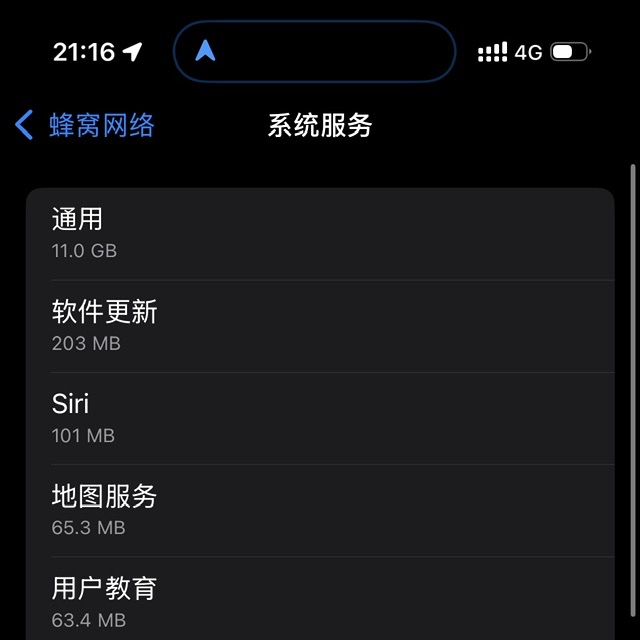
Task: Tap the Dynamic Island navigation arrow
Action: [x=205, y=51]
